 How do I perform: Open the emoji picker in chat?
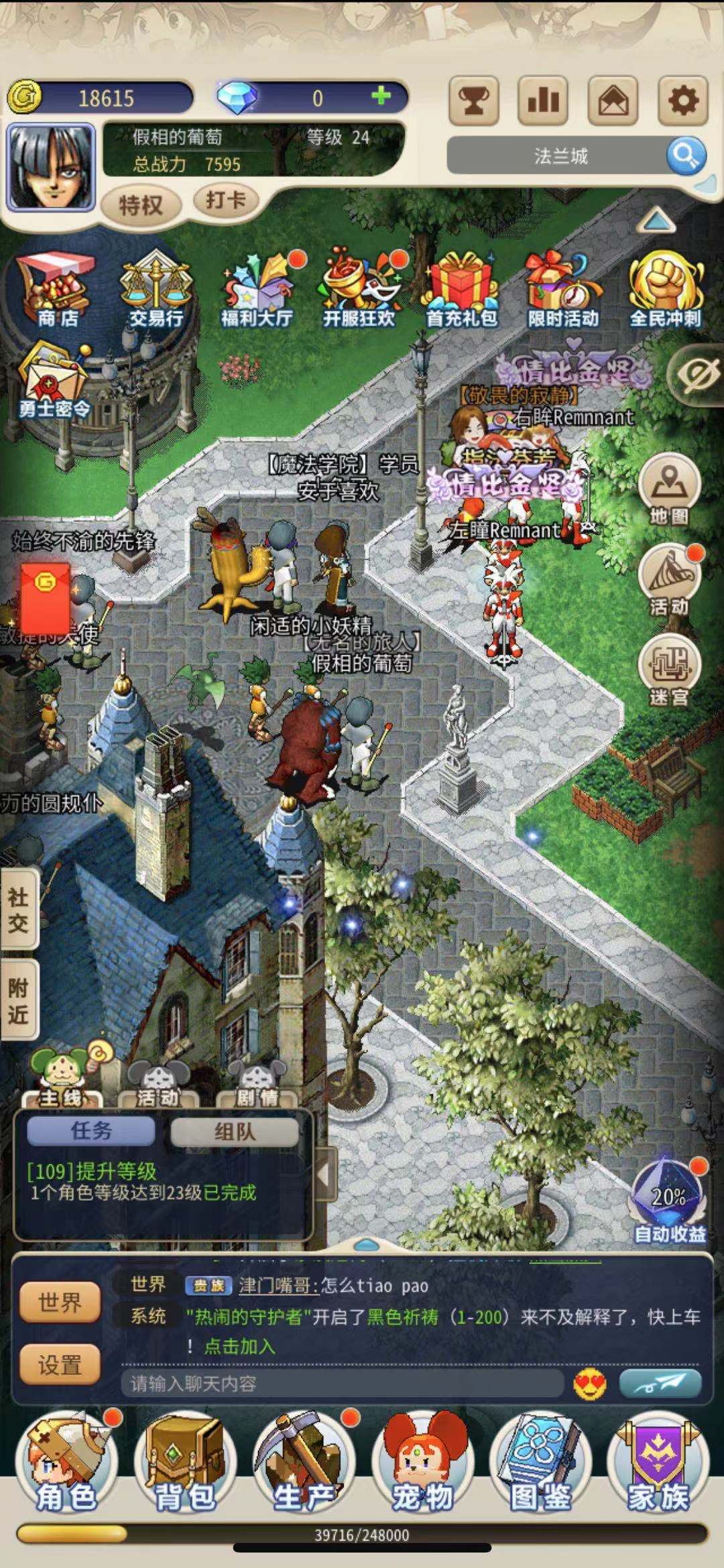pos(590,1384)
